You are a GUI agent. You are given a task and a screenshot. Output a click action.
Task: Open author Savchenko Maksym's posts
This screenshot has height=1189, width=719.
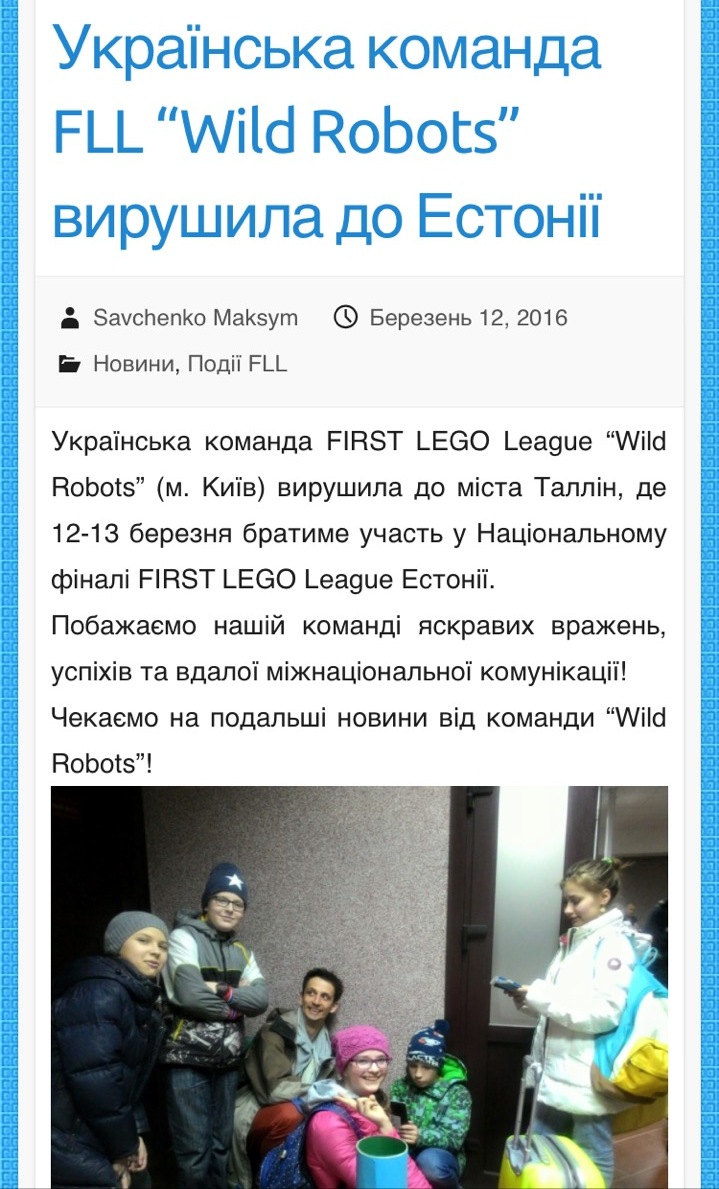[195, 319]
